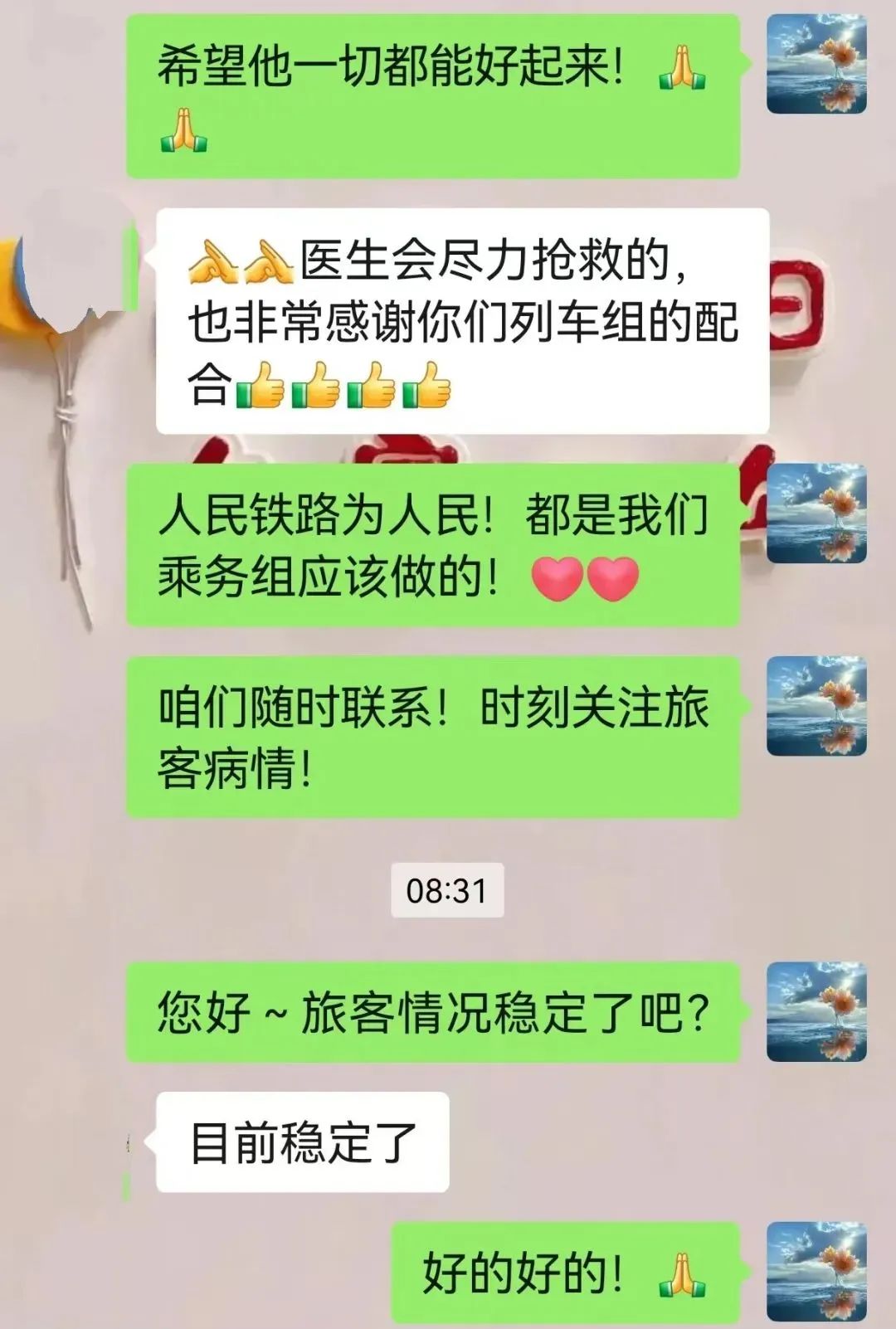The image size is (896, 1329).
Task: View profile from avatar beside '旅客情况稳定了吧' message
Action: (x=816, y=1012)
